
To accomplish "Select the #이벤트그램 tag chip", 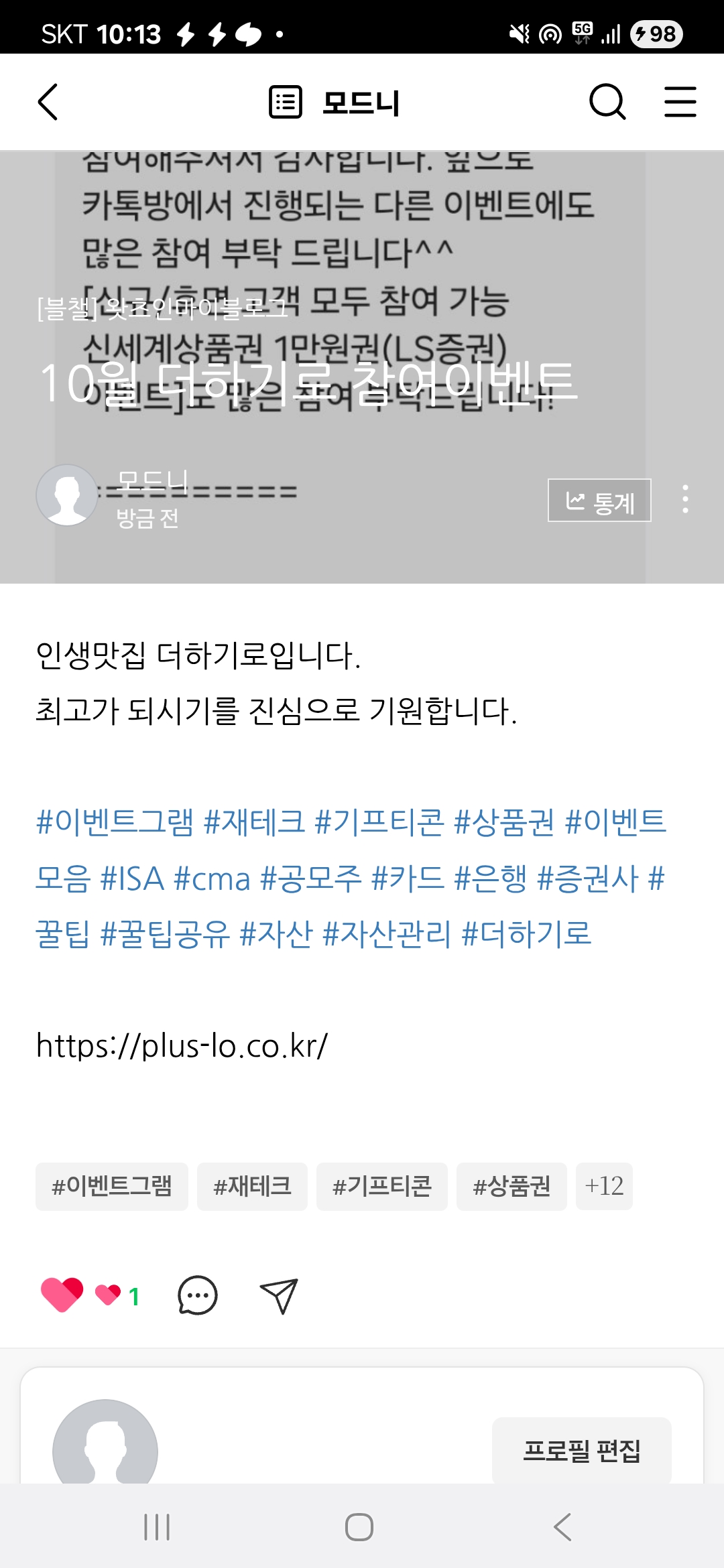I will pyautogui.click(x=112, y=1187).
